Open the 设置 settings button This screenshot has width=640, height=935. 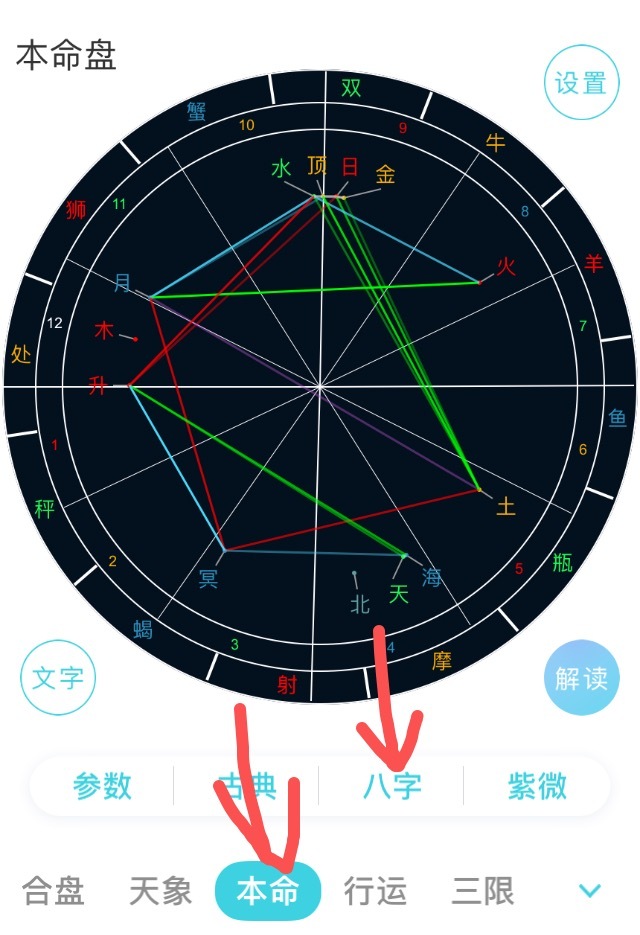point(581,83)
